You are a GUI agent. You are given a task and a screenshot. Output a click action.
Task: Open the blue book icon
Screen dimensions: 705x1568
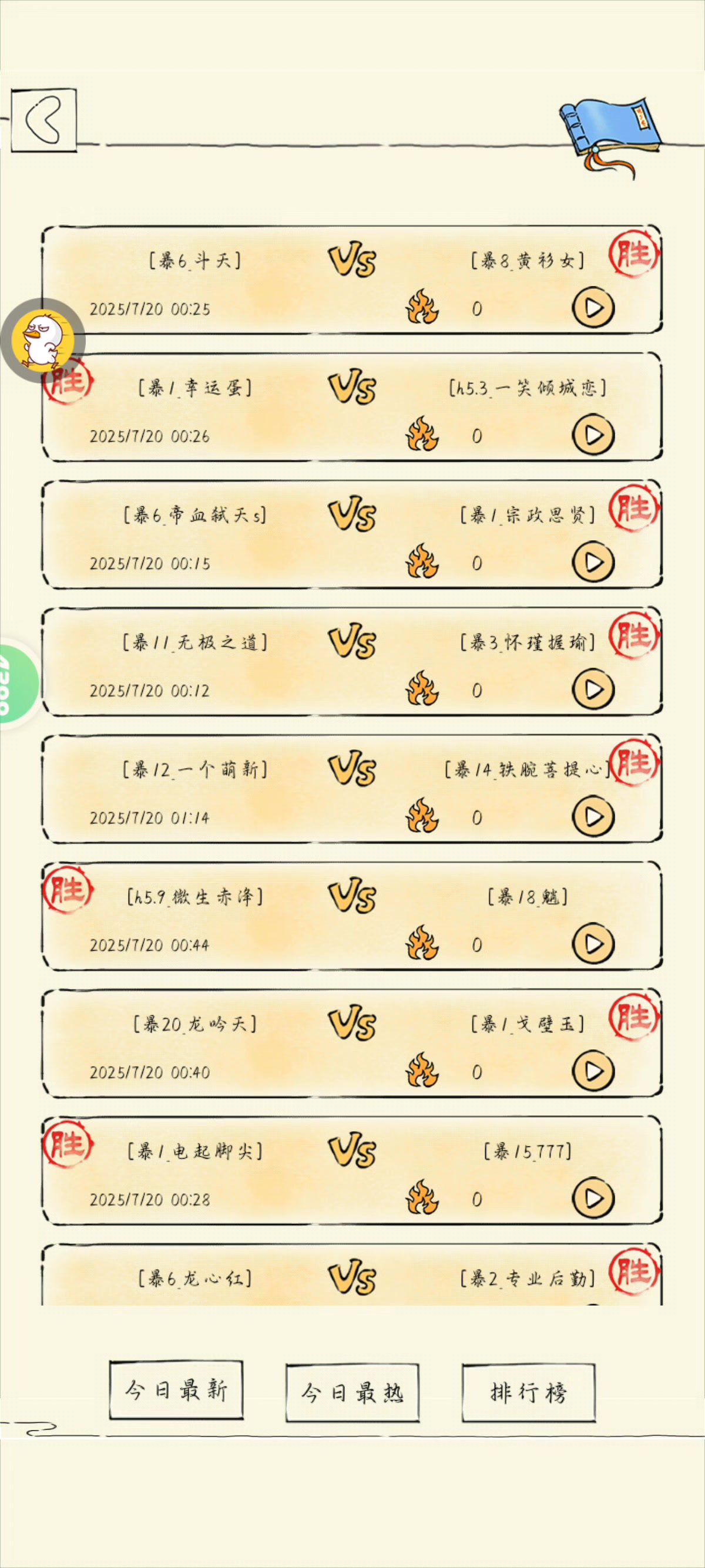coord(610,138)
